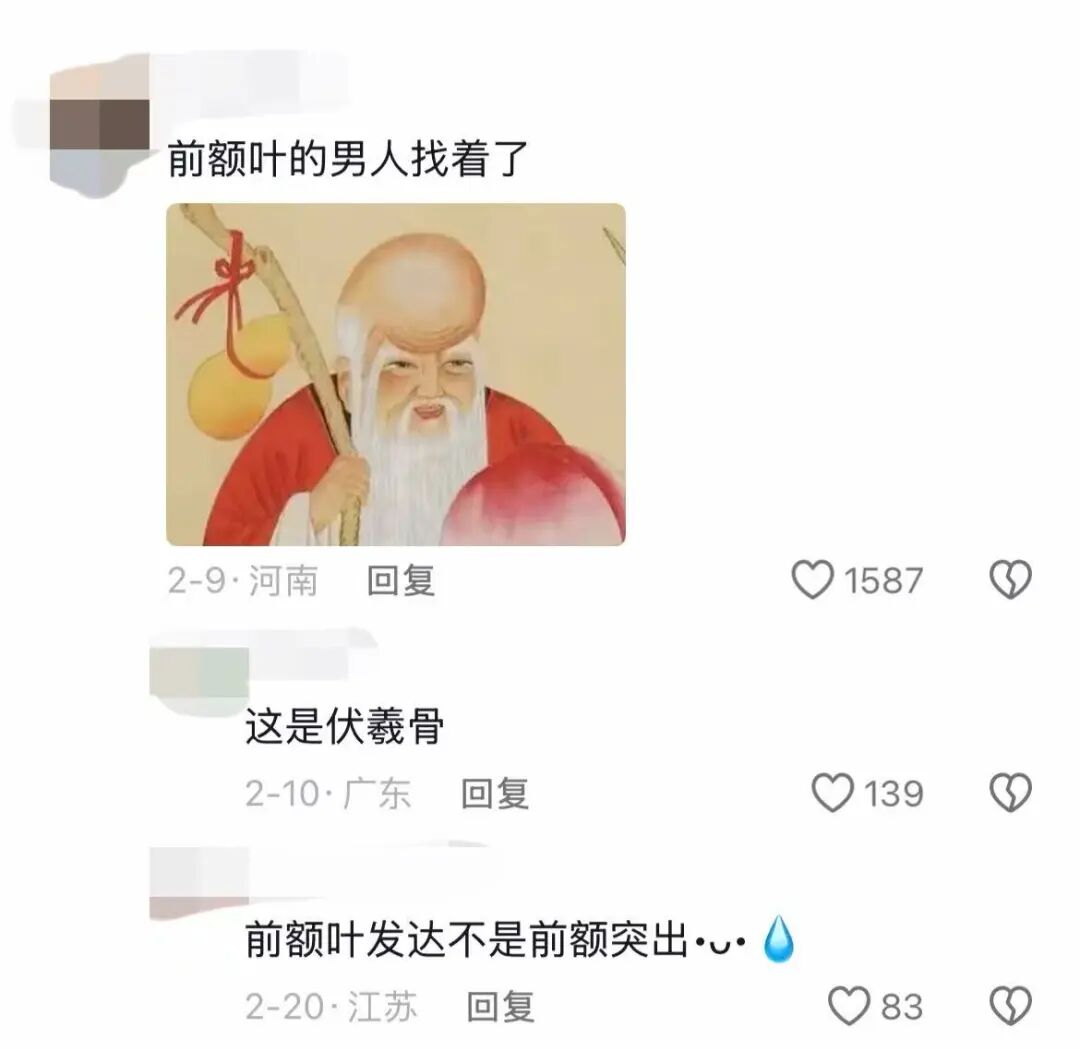Like the comment with 1587 likes
Screen dimensions: 1080x1050
pyautogui.click(x=812, y=580)
